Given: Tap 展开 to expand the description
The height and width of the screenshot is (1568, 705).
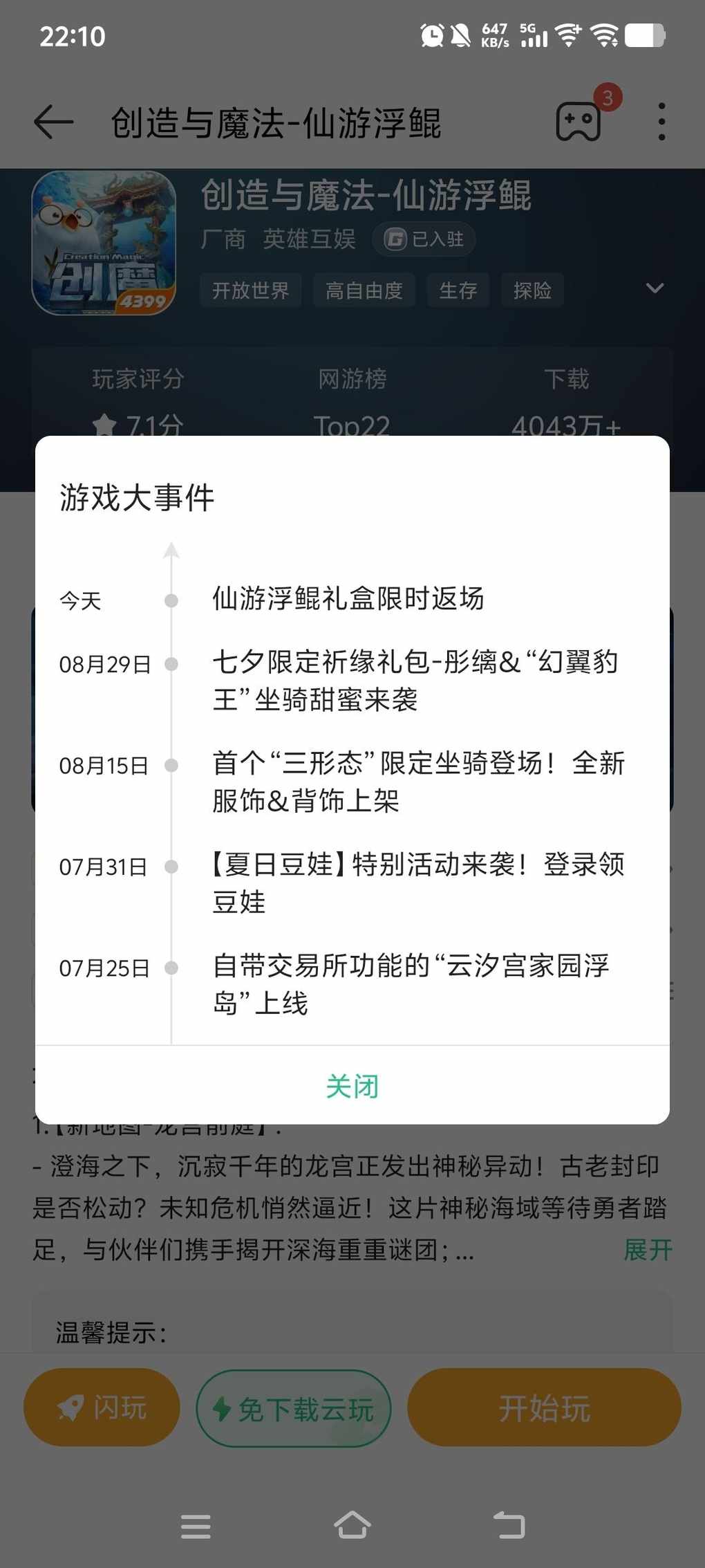Looking at the screenshot, I should [648, 1249].
